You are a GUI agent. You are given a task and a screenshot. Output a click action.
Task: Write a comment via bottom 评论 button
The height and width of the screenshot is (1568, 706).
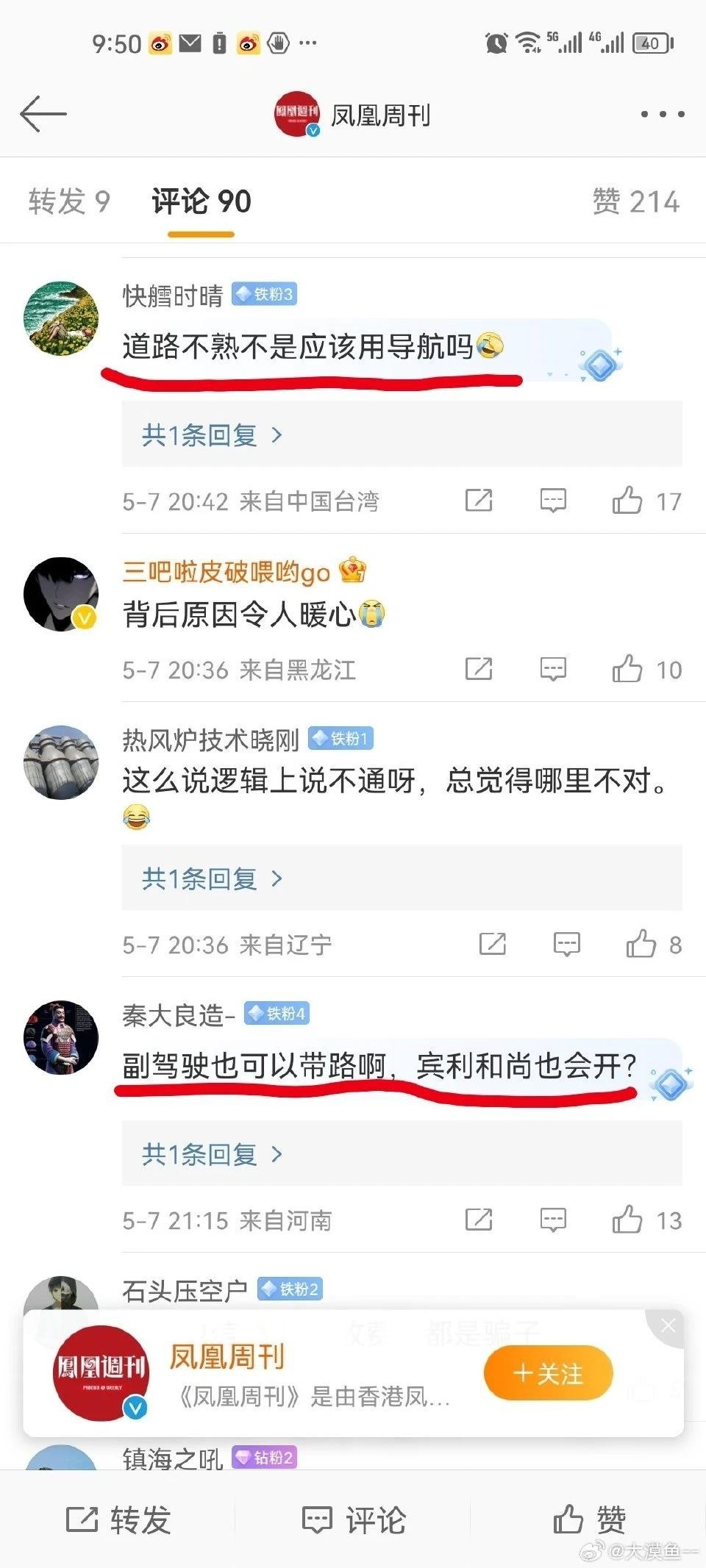pyautogui.click(x=354, y=1519)
